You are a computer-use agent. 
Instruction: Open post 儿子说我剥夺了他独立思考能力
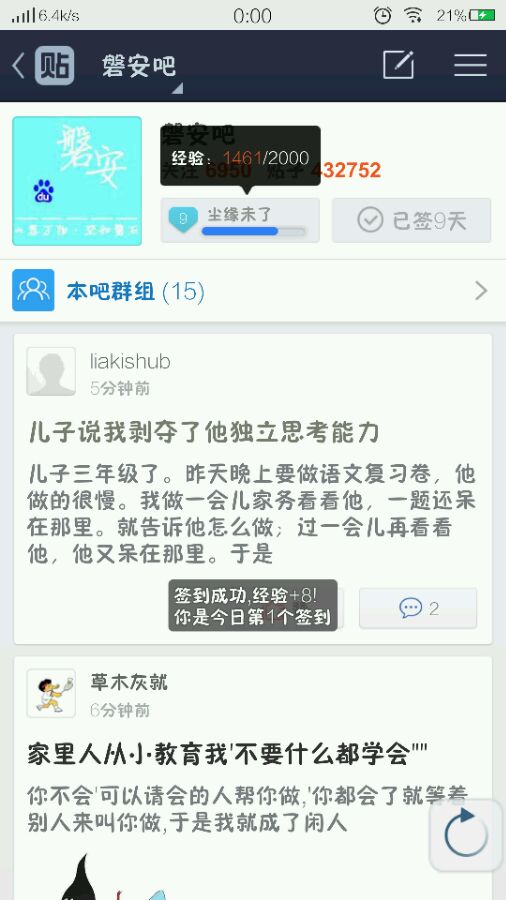pyautogui.click(x=204, y=433)
